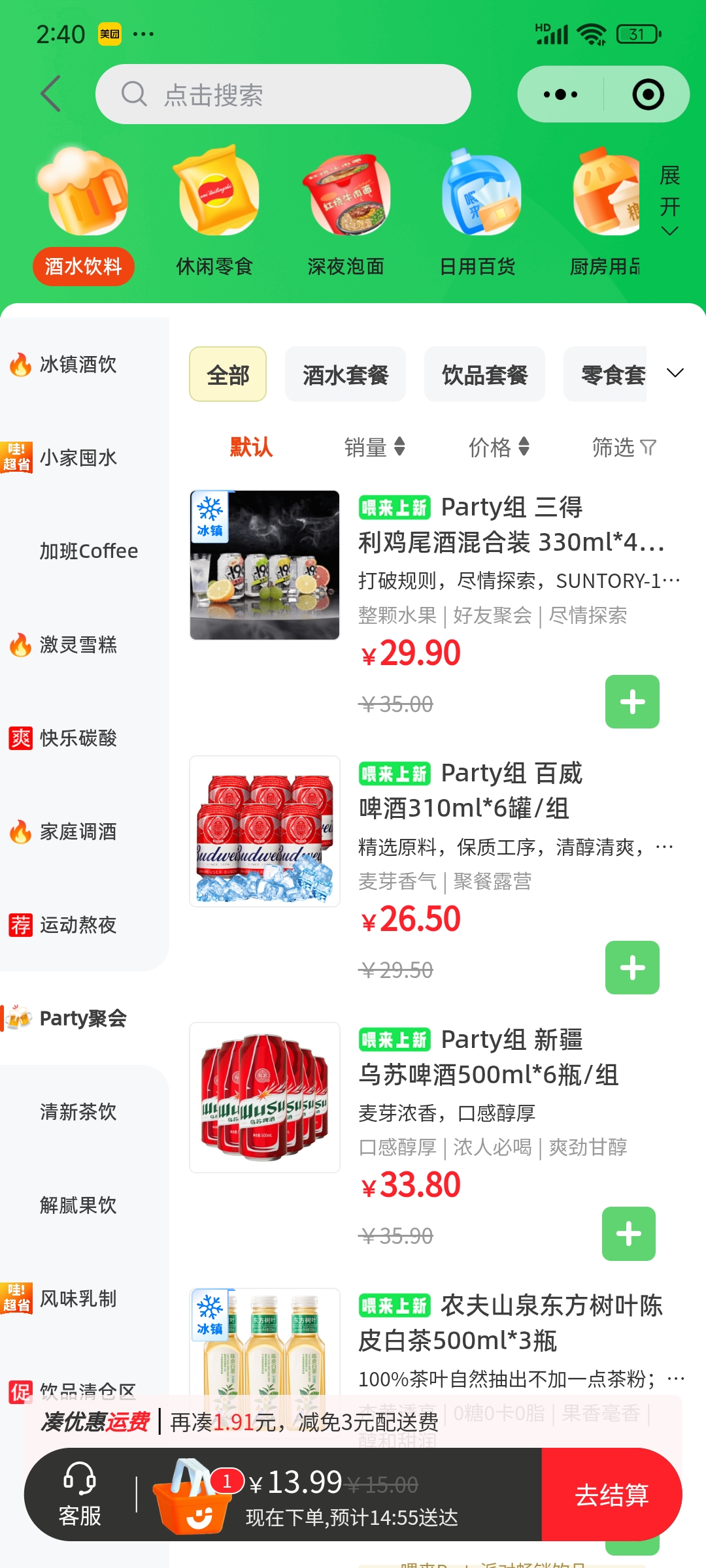Choose 冰镇酒饮 in the side menu
Screen dimensions: 706x1568
tap(78, 365)
